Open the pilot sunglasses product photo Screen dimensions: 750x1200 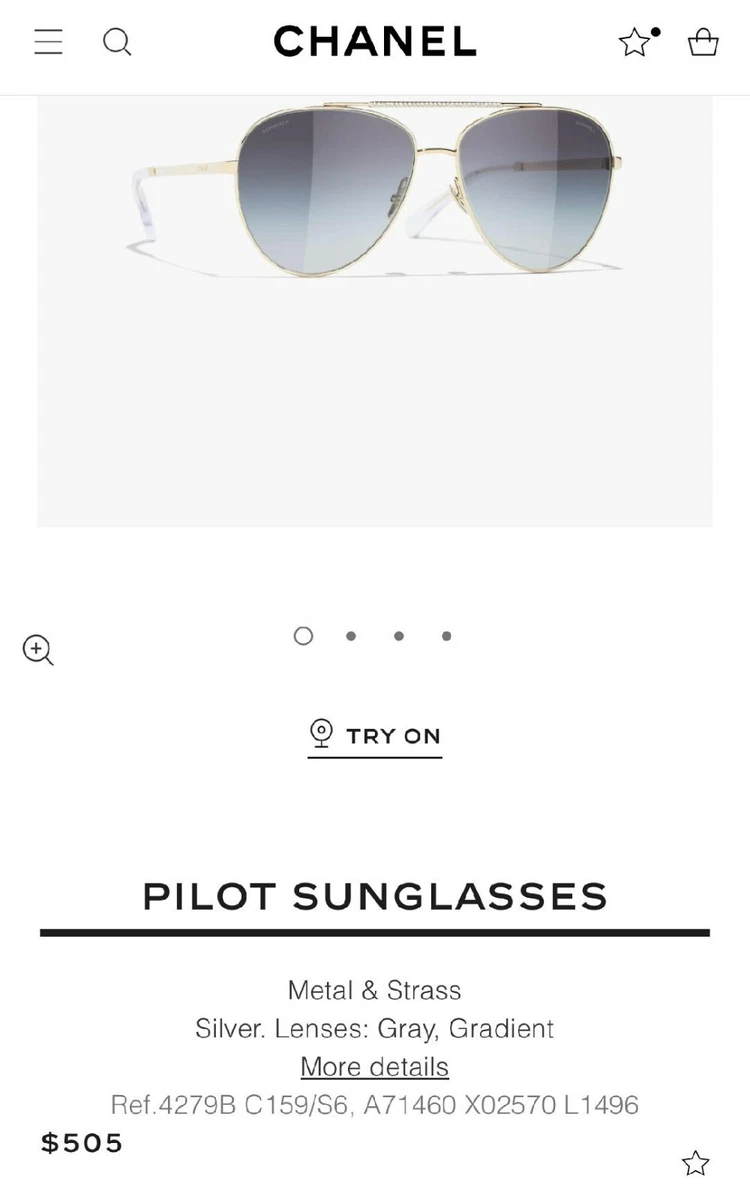pos(375,311)
